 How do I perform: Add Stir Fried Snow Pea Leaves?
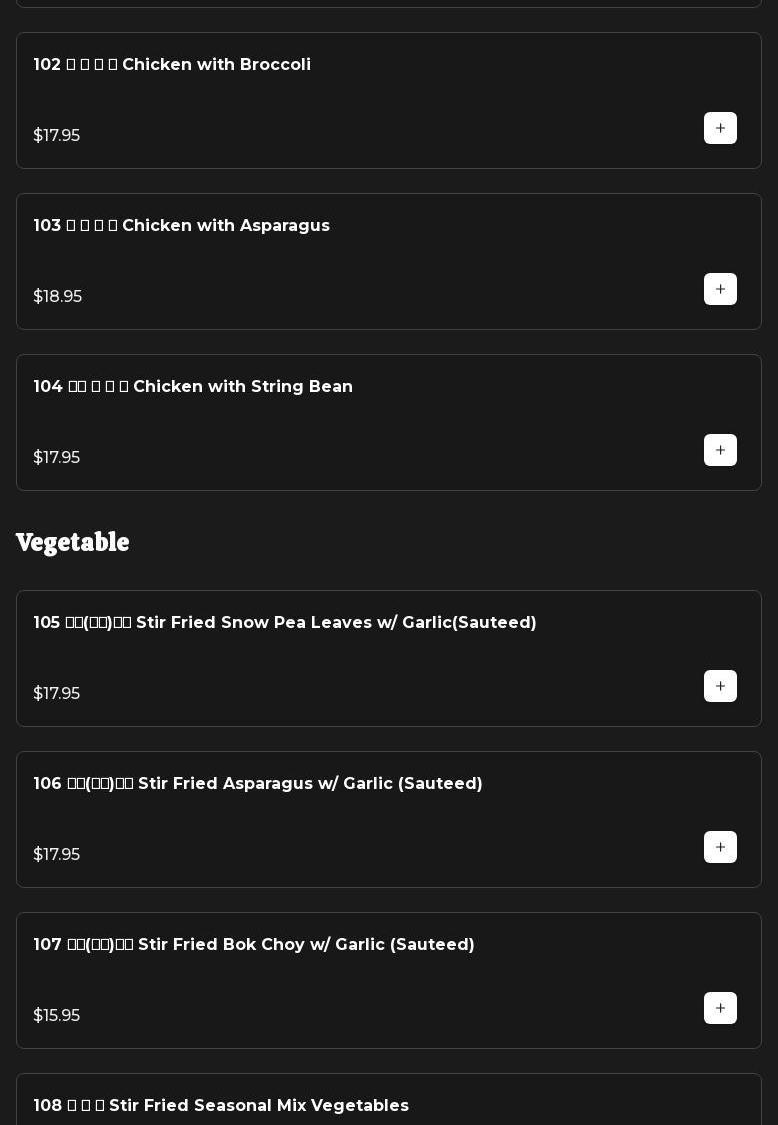(720, 686)
